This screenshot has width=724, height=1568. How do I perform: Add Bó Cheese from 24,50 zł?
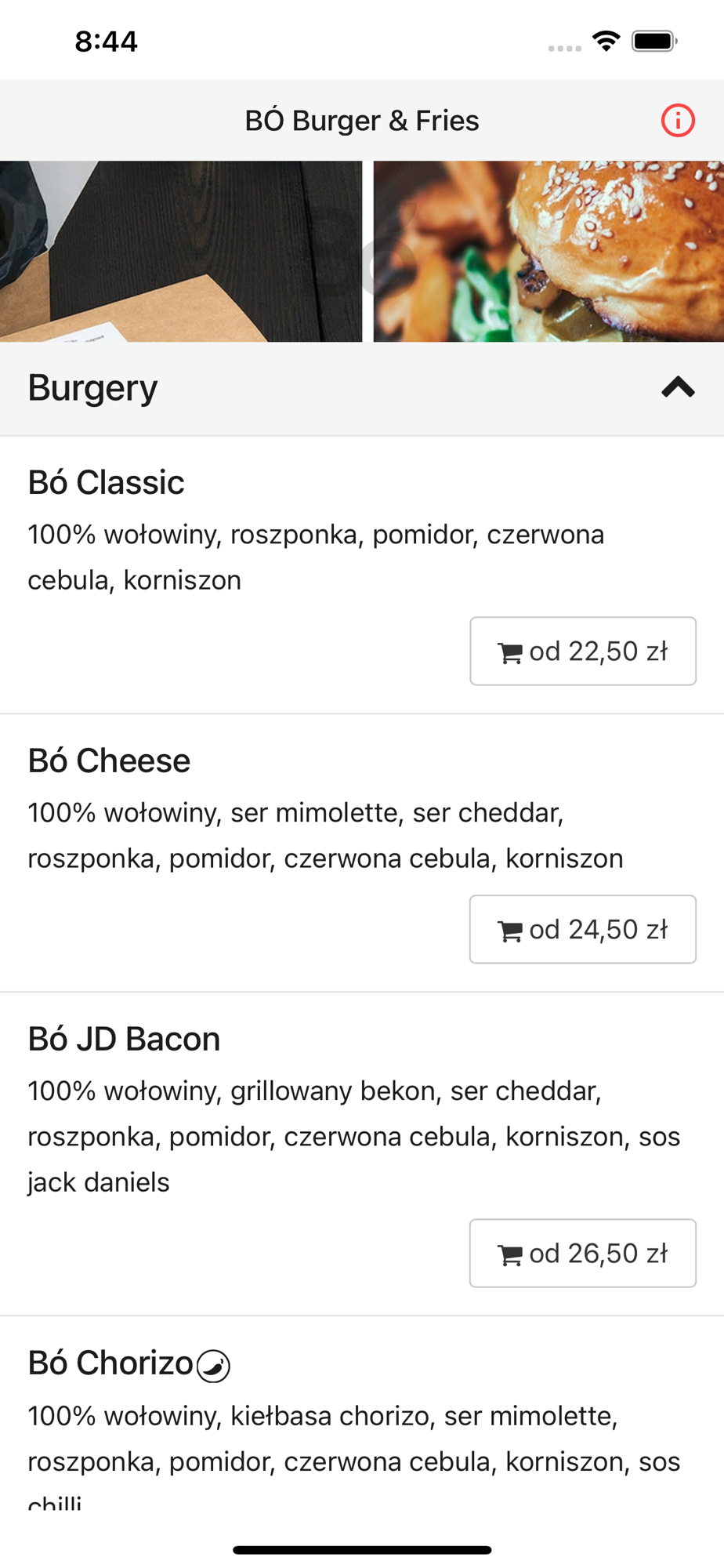pos(583,929)
